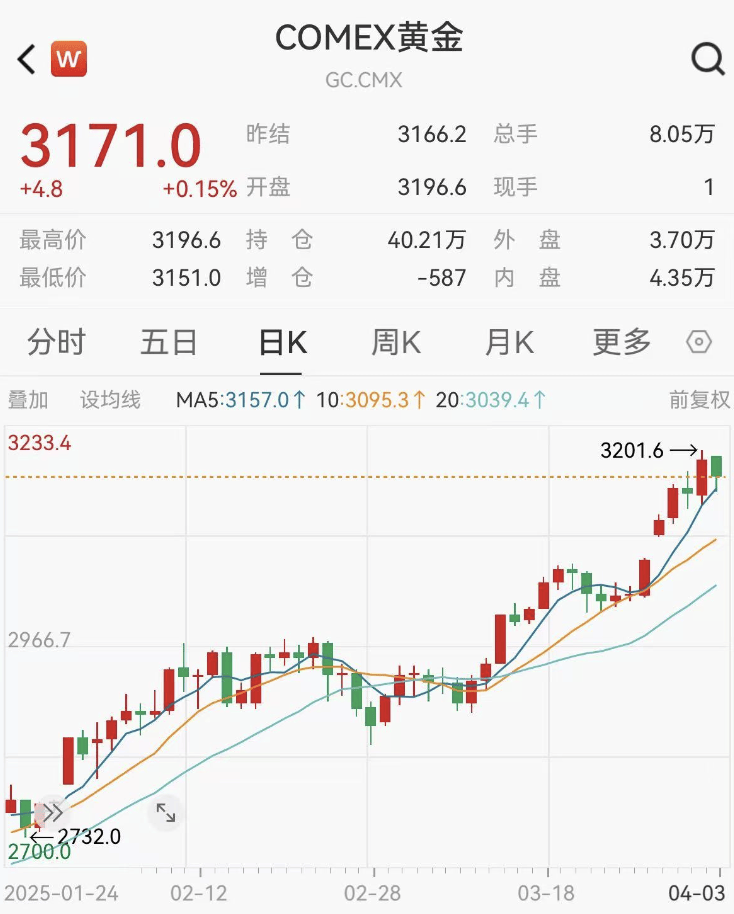Go back using the top-left arrow
This screenshot has width=734, height=914.
point(27,60)
